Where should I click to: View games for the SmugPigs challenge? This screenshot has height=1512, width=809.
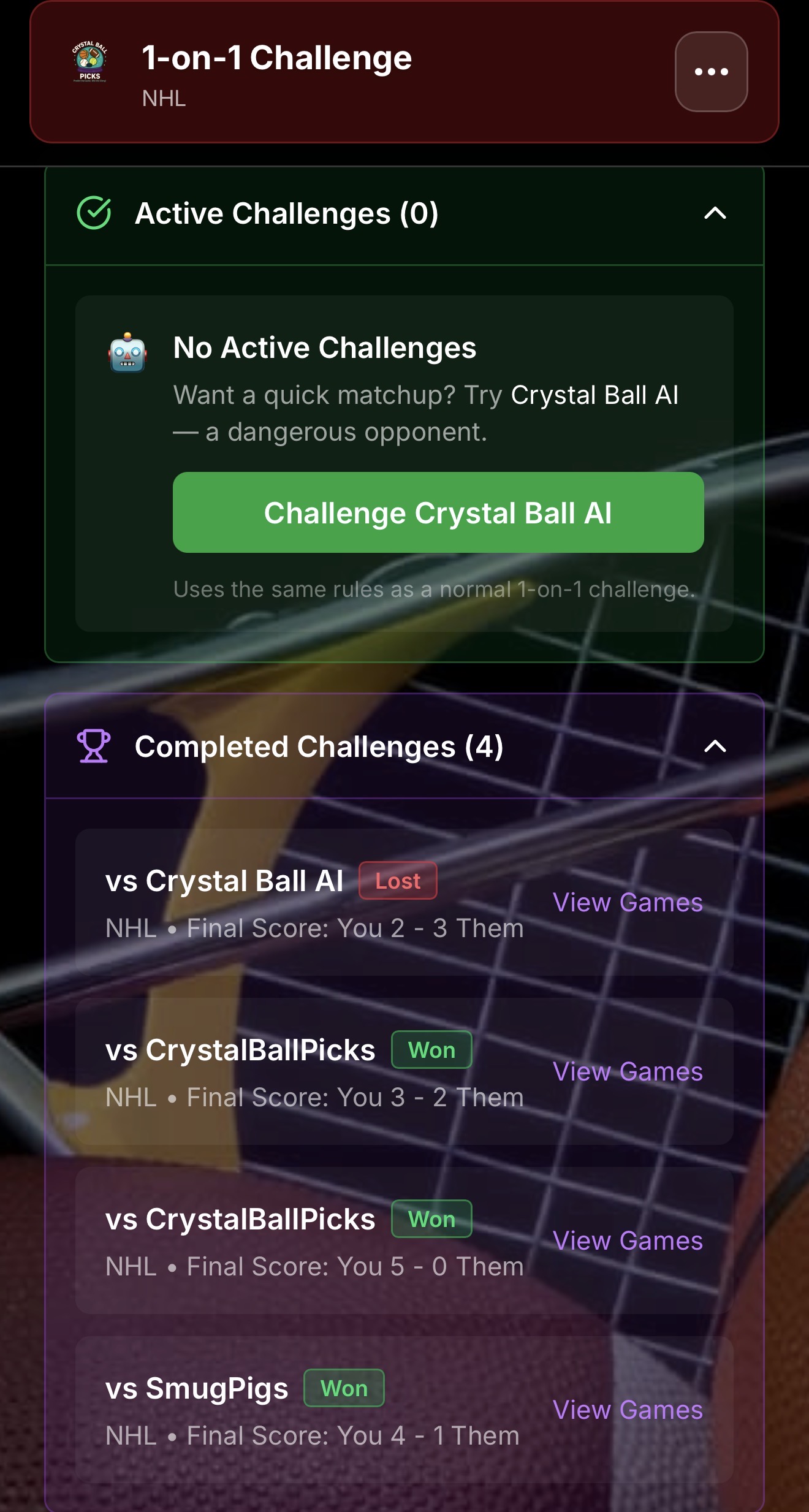tap(627, 1410)
